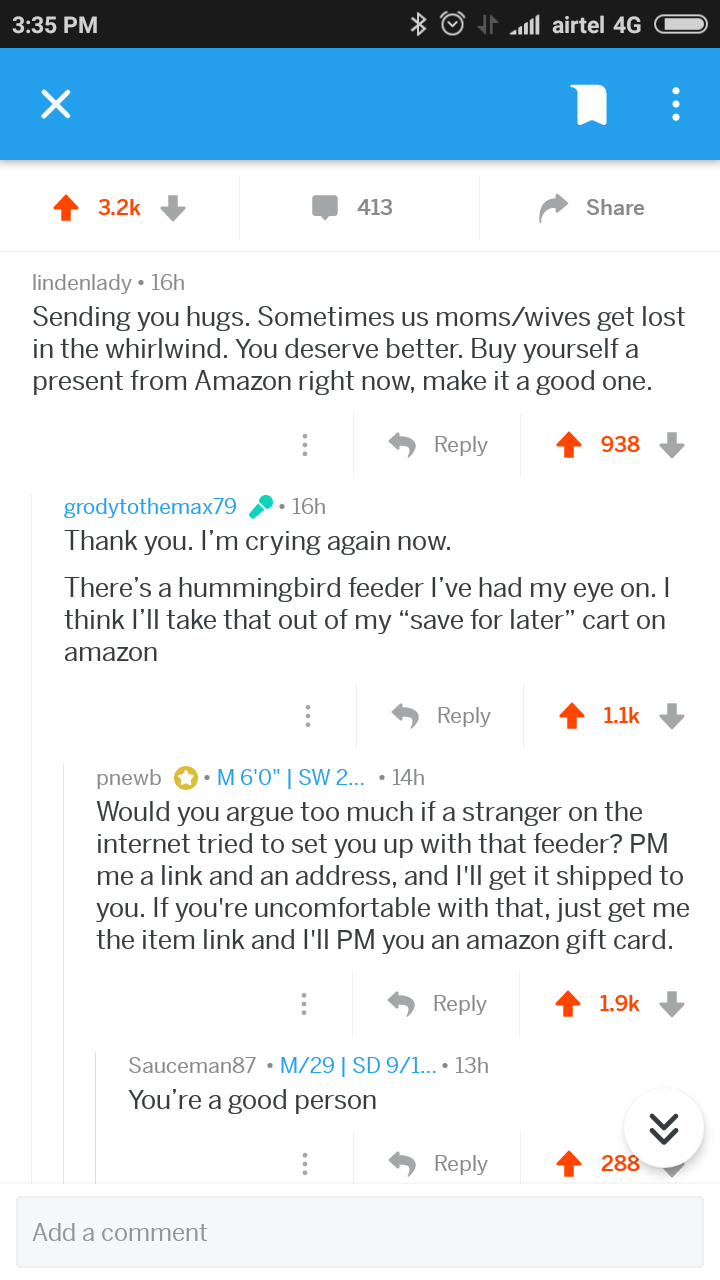Reply to Sauceman87's comment
The height and width of the screenshot is (1280, 720).
coord(438,1164)
